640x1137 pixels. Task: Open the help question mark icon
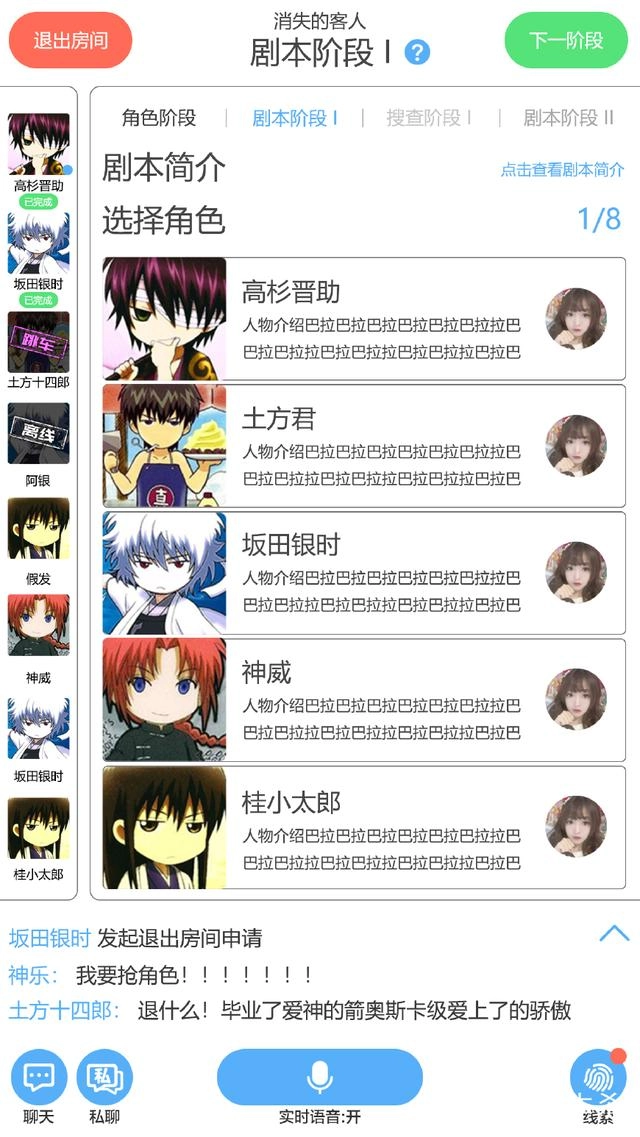417,52
